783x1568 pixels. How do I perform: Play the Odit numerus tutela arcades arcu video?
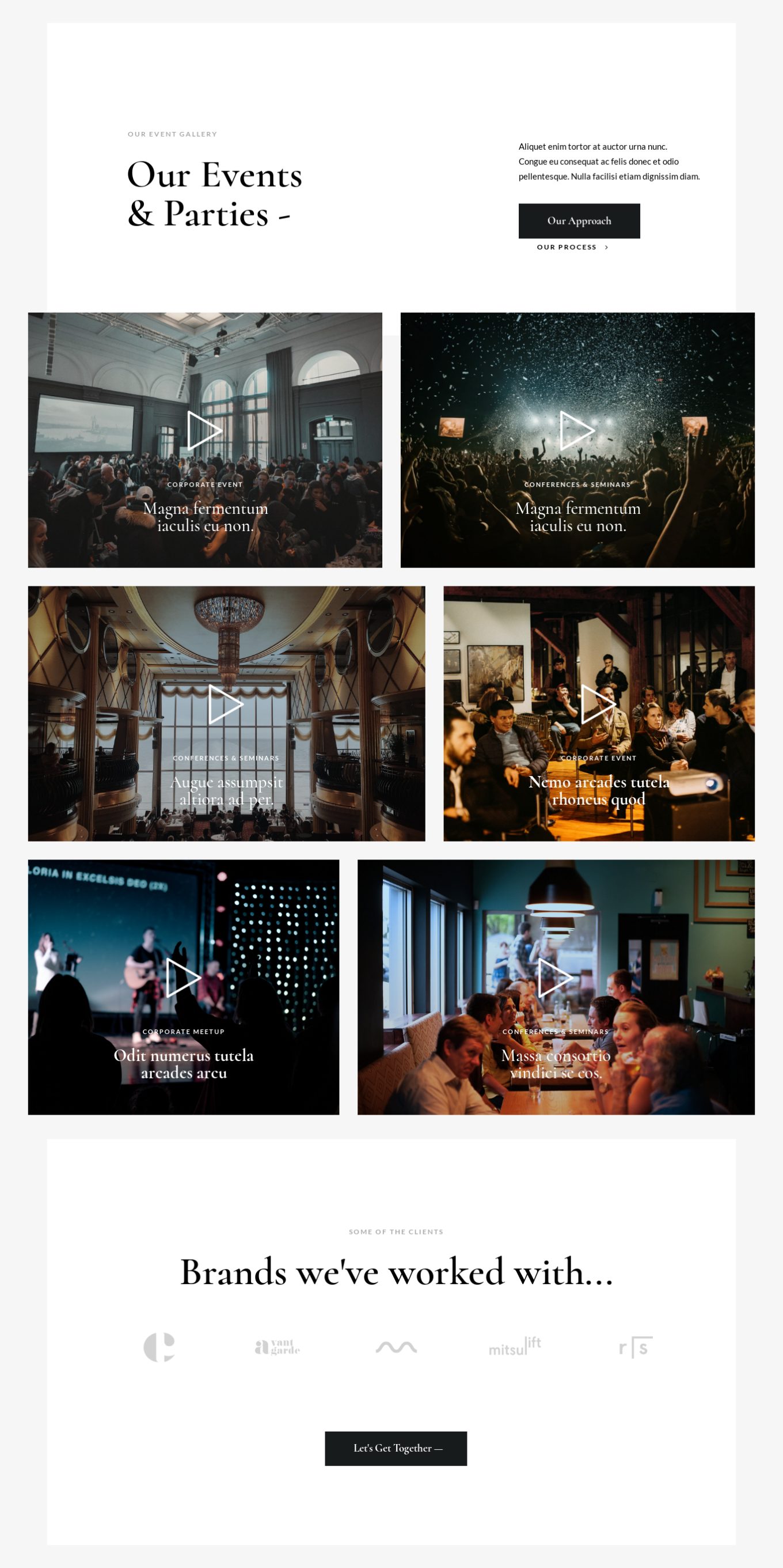pyautogui.click(x=183, y=978)
